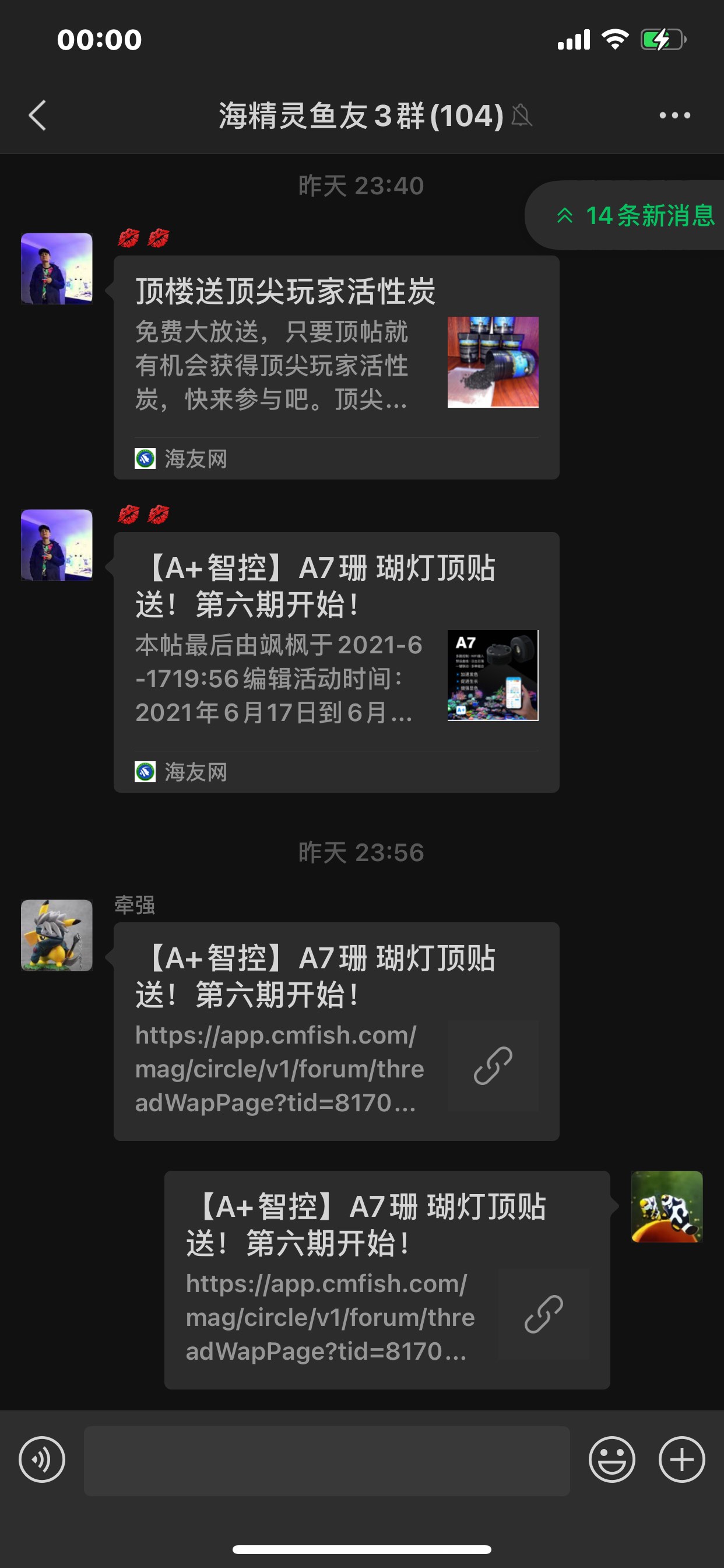Open the group chat options menu
724x1568 pixels.
click(x=674, y=115)
